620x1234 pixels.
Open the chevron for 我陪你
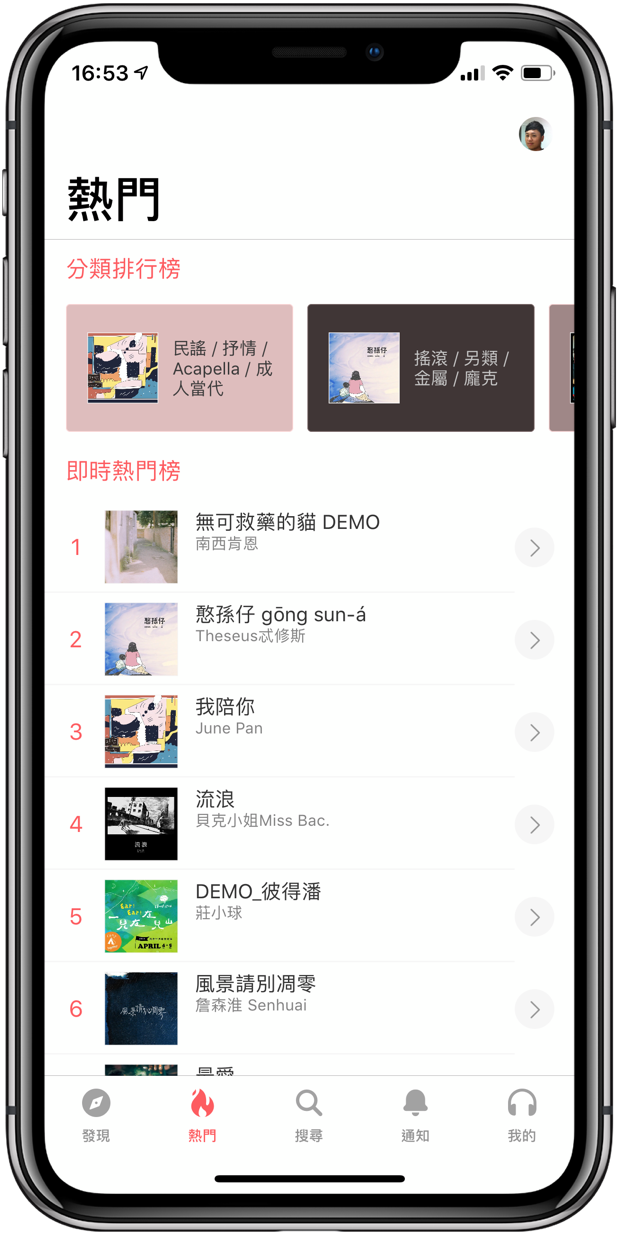click(535, 732)
